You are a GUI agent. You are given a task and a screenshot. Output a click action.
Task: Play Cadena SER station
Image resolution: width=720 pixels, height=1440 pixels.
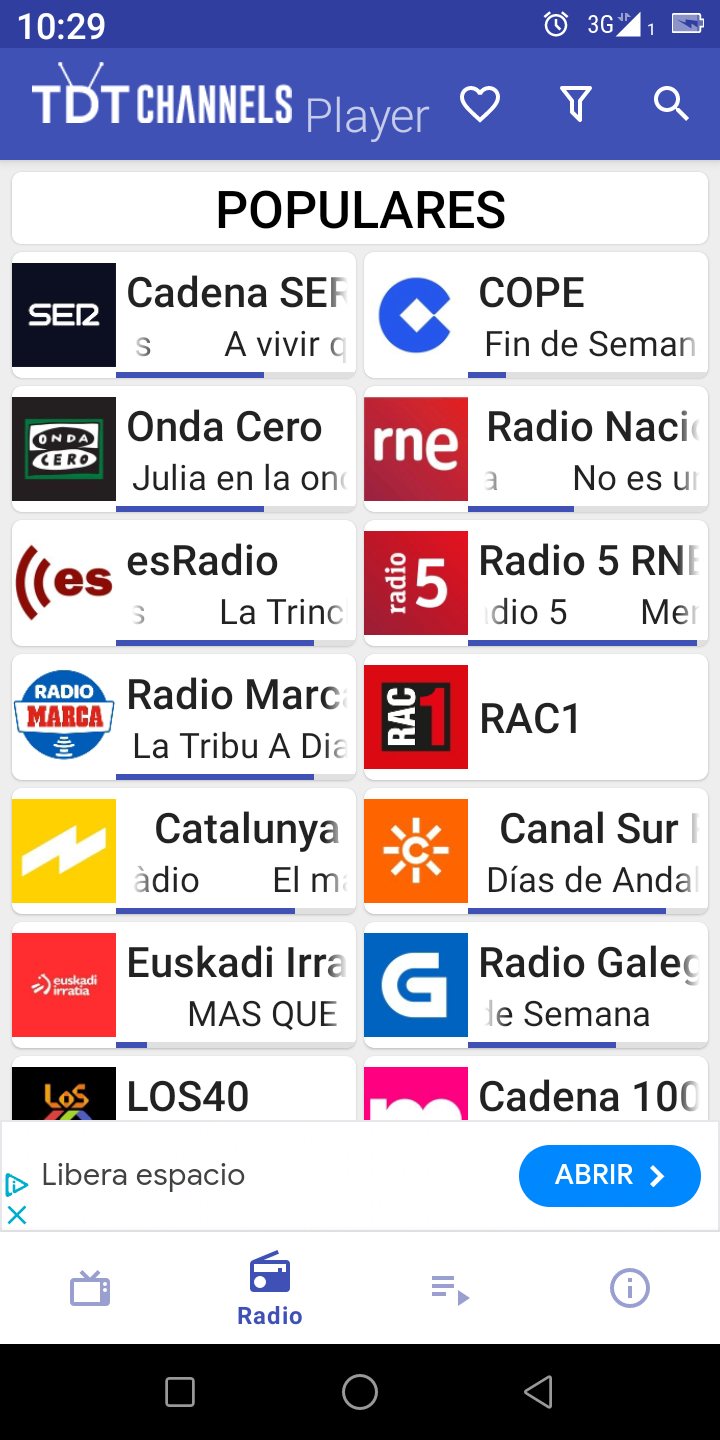click(x=184, y=315)
